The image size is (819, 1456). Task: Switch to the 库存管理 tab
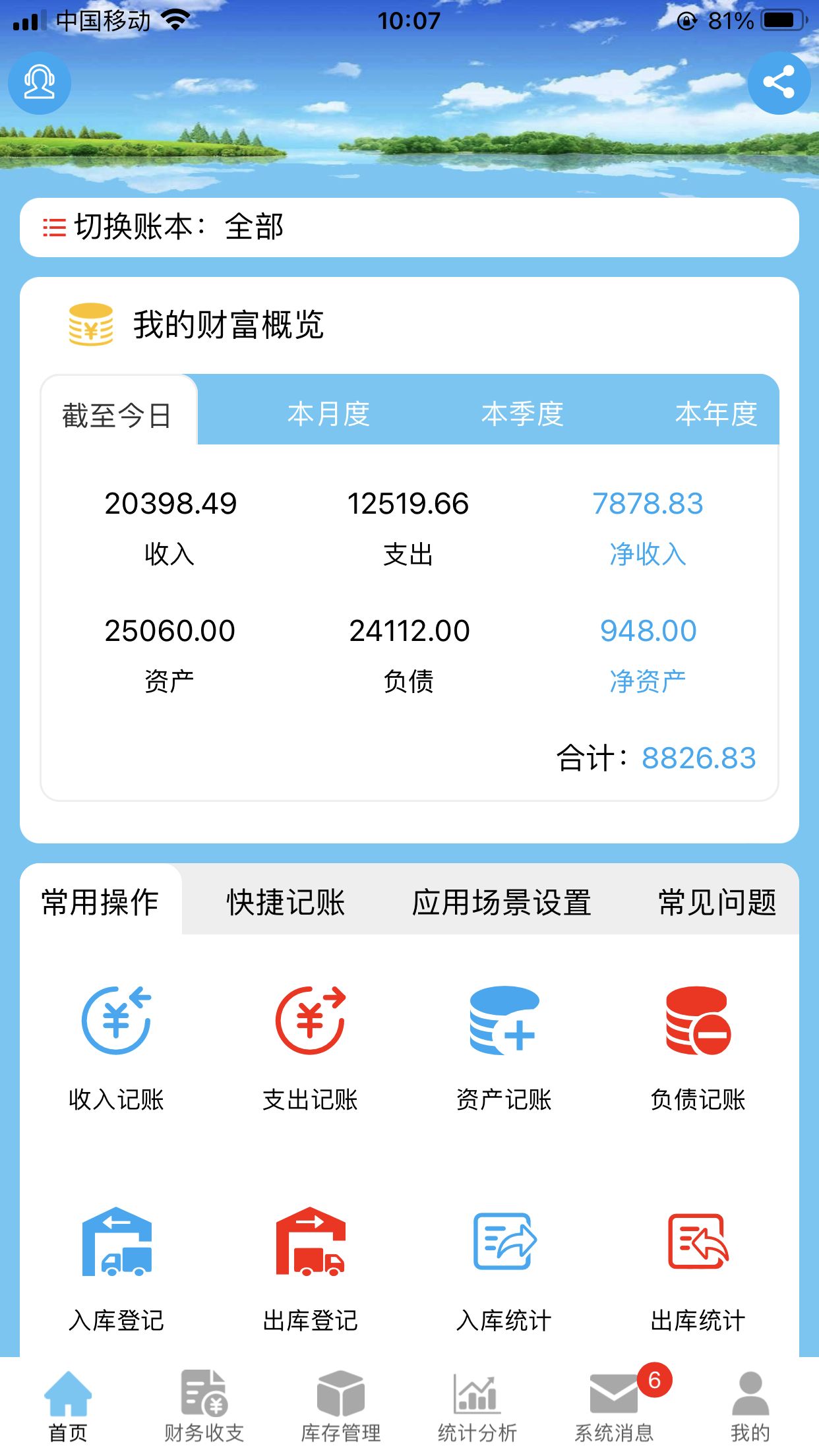341,1406
